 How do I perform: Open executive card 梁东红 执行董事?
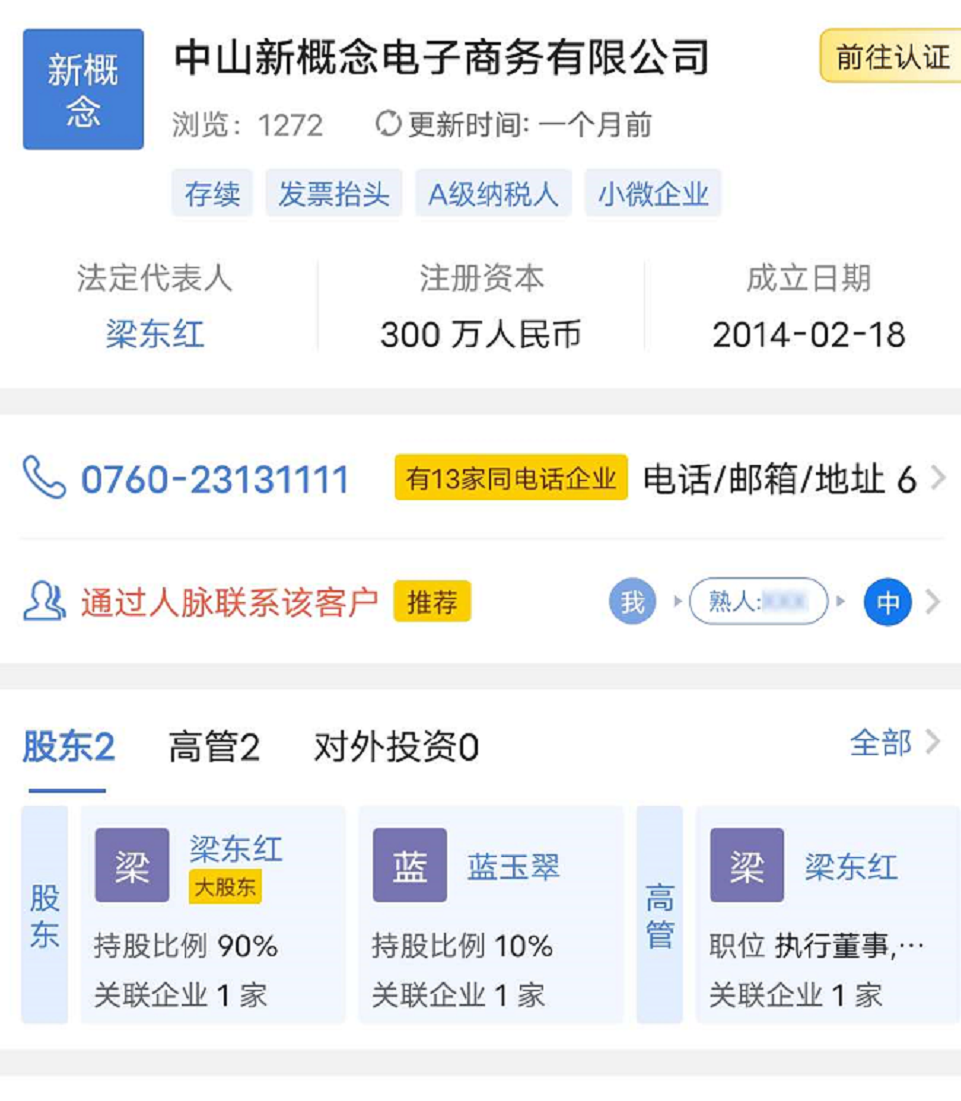pyautogui.click(x=826, y=914)
